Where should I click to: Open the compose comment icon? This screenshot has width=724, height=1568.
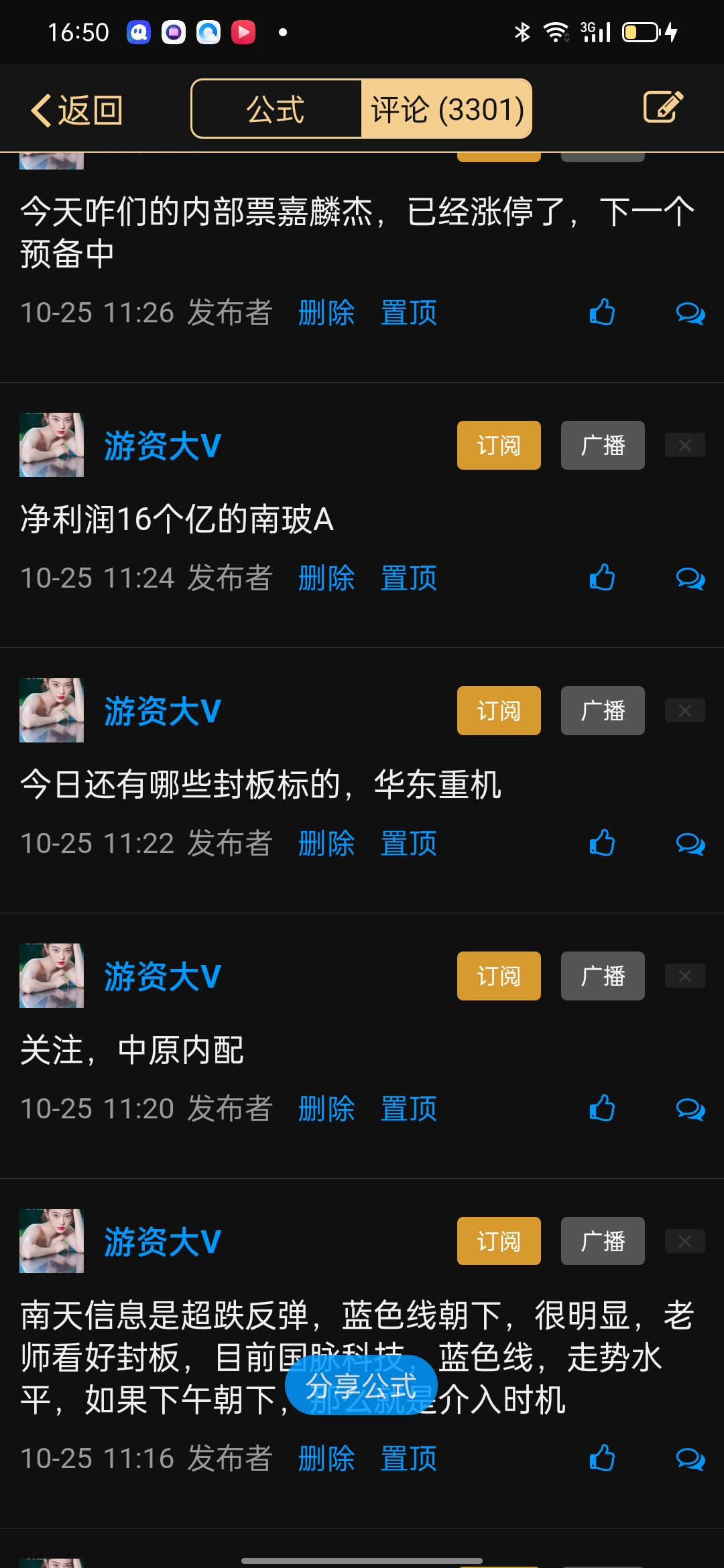click(x=663, y=107)
